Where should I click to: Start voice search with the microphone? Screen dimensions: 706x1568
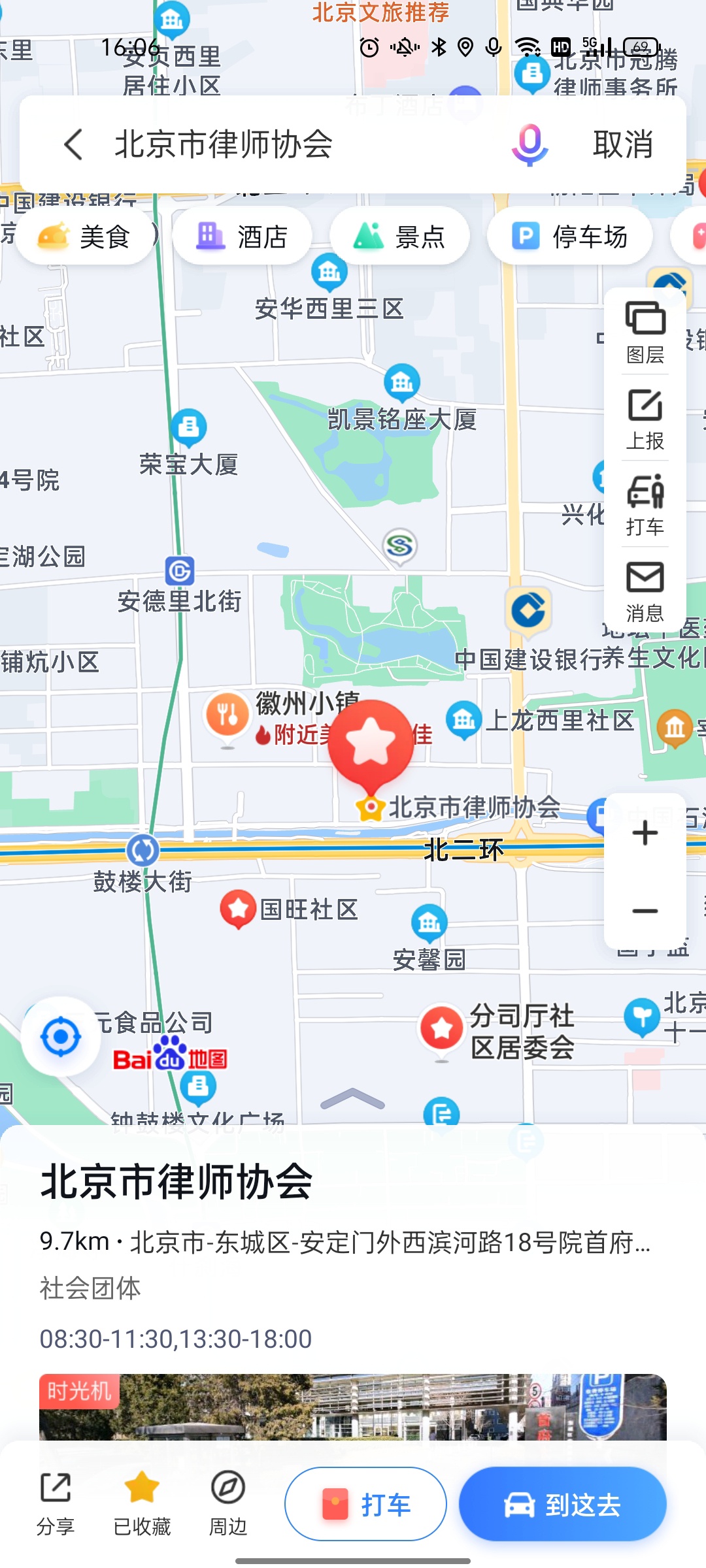[x=529, y=144]
